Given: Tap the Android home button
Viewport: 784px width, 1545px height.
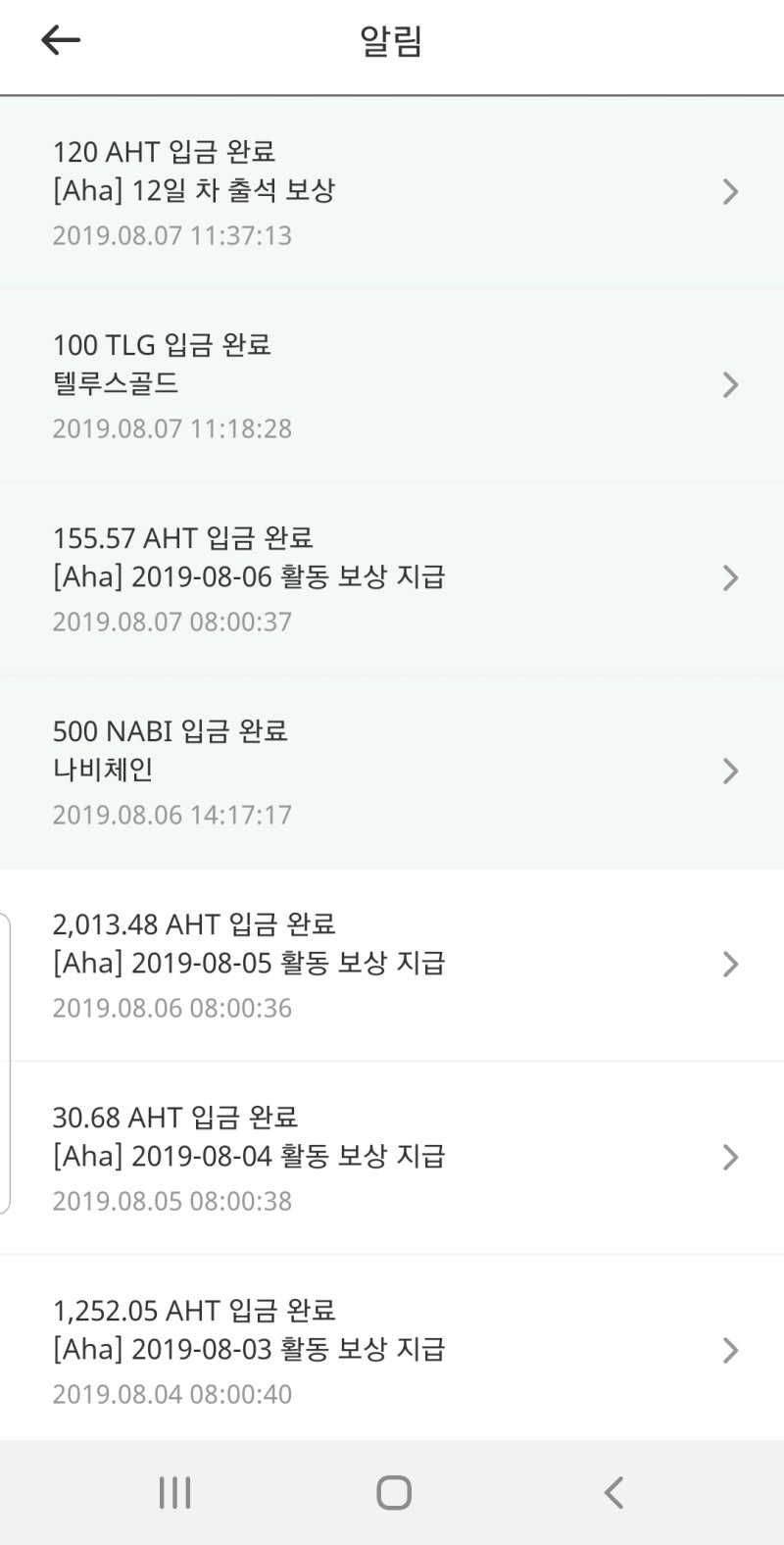Looking at the screenshot, I should pos(393,1493).
